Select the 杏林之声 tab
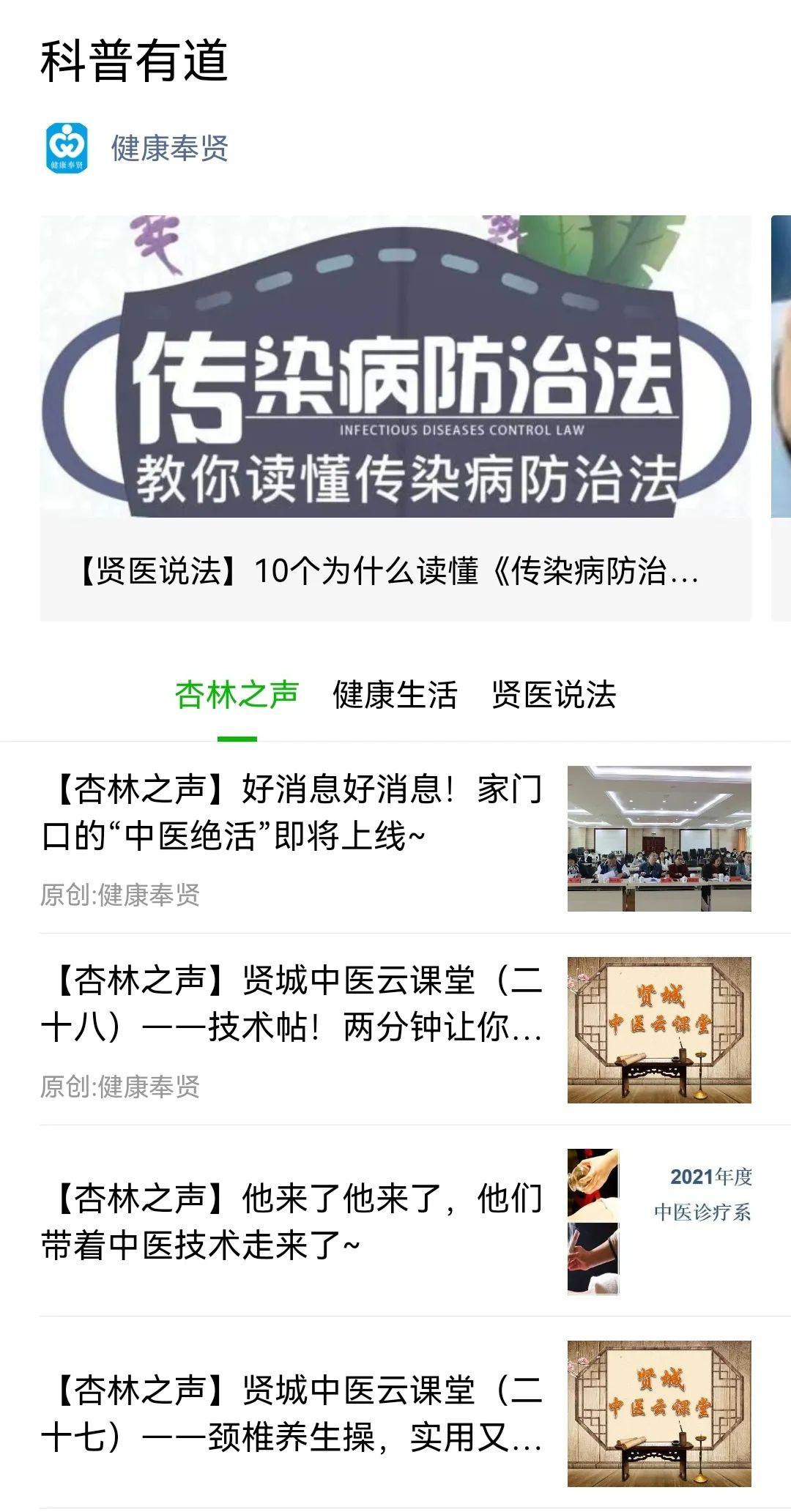 (237, 695)
